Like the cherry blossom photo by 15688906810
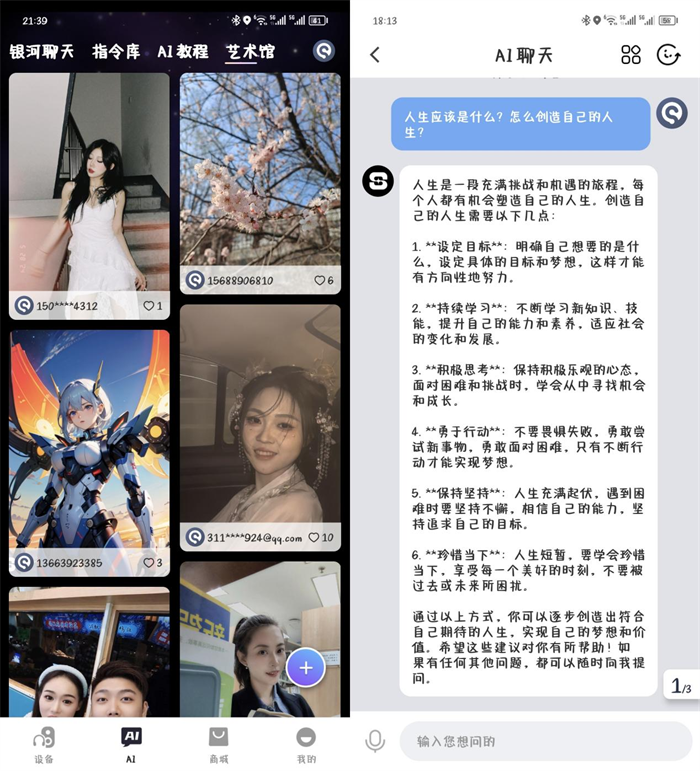Screen dimensions: 700x771 [323, 281]
